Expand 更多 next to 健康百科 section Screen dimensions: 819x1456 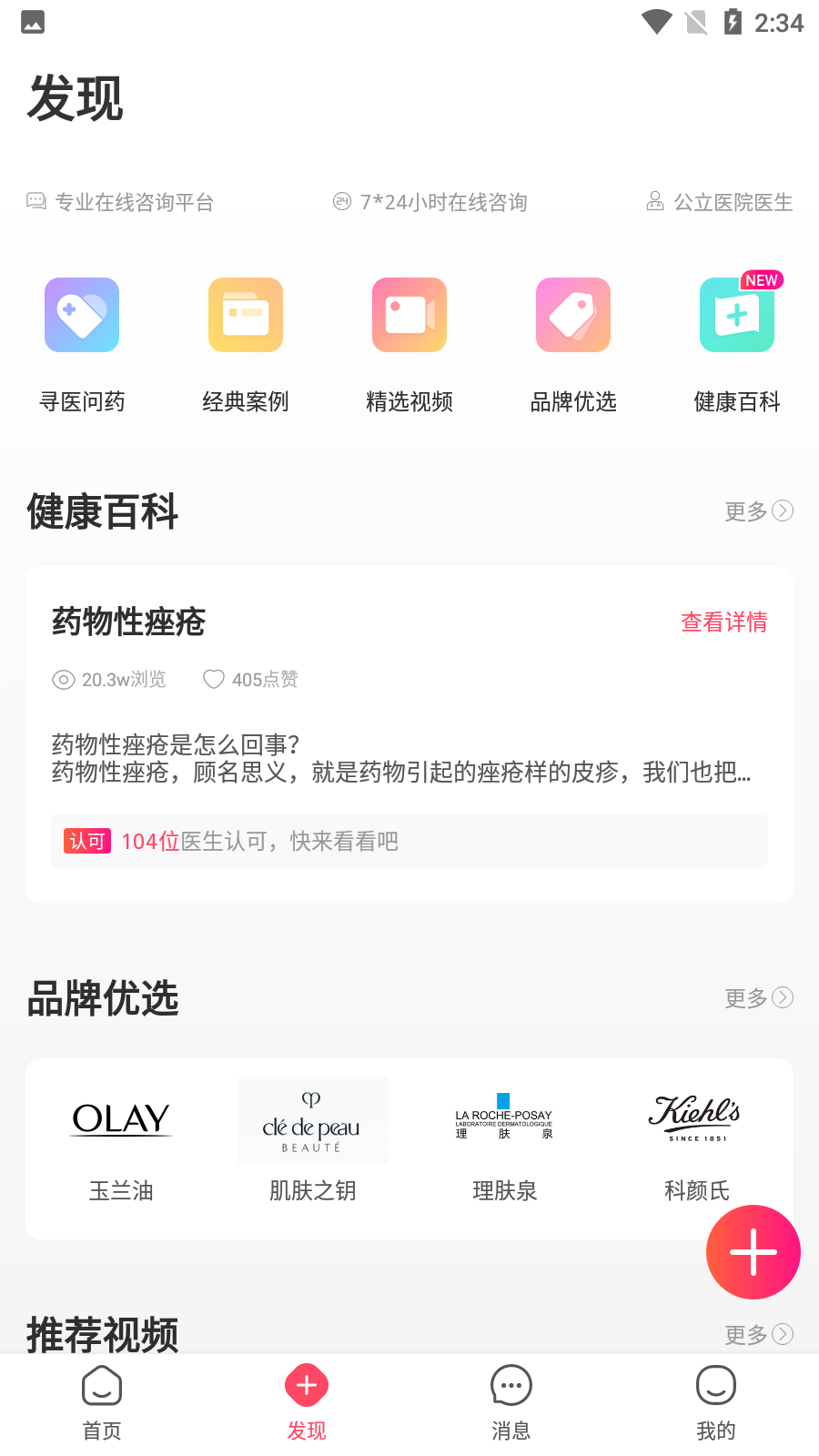click(758, 511)
